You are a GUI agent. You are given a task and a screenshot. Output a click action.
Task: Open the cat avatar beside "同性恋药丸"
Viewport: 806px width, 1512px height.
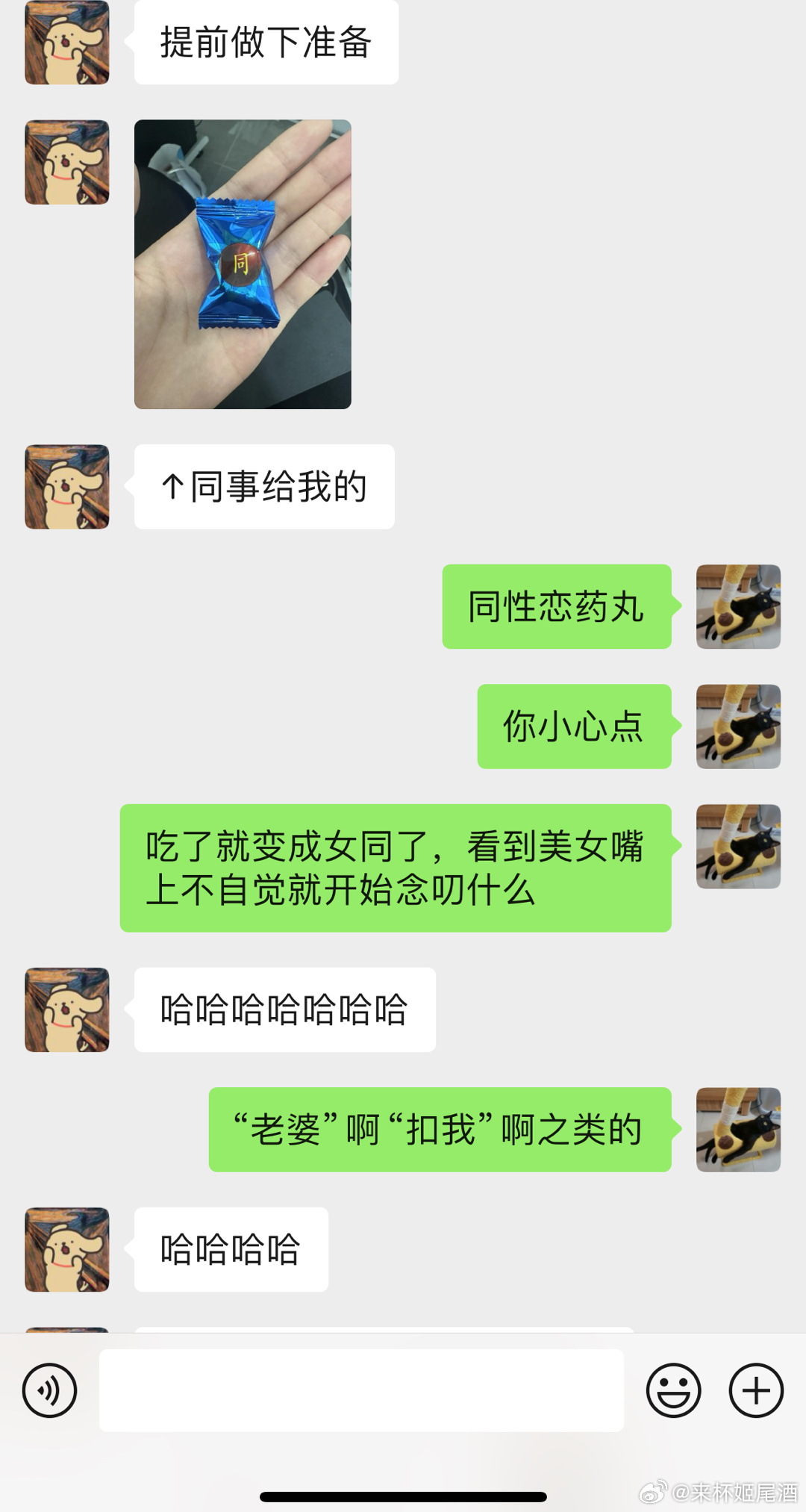pyautogui.click(x=738, y=606)
